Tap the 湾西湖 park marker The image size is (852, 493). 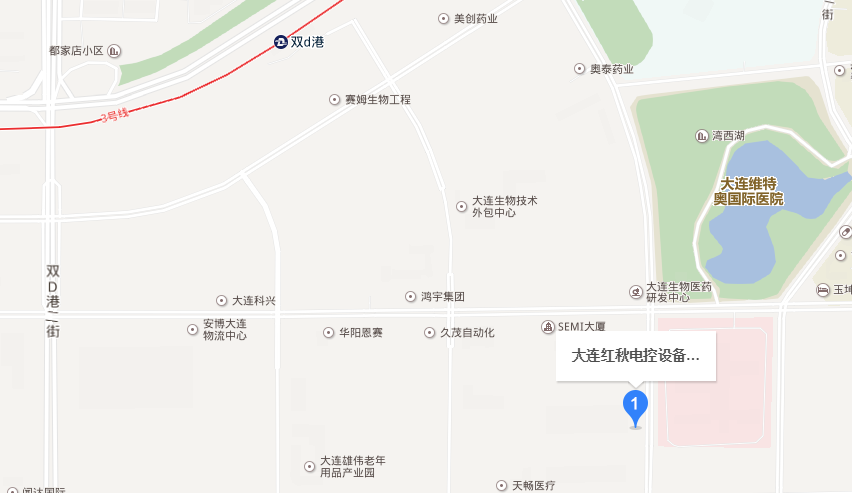point(702,136)
